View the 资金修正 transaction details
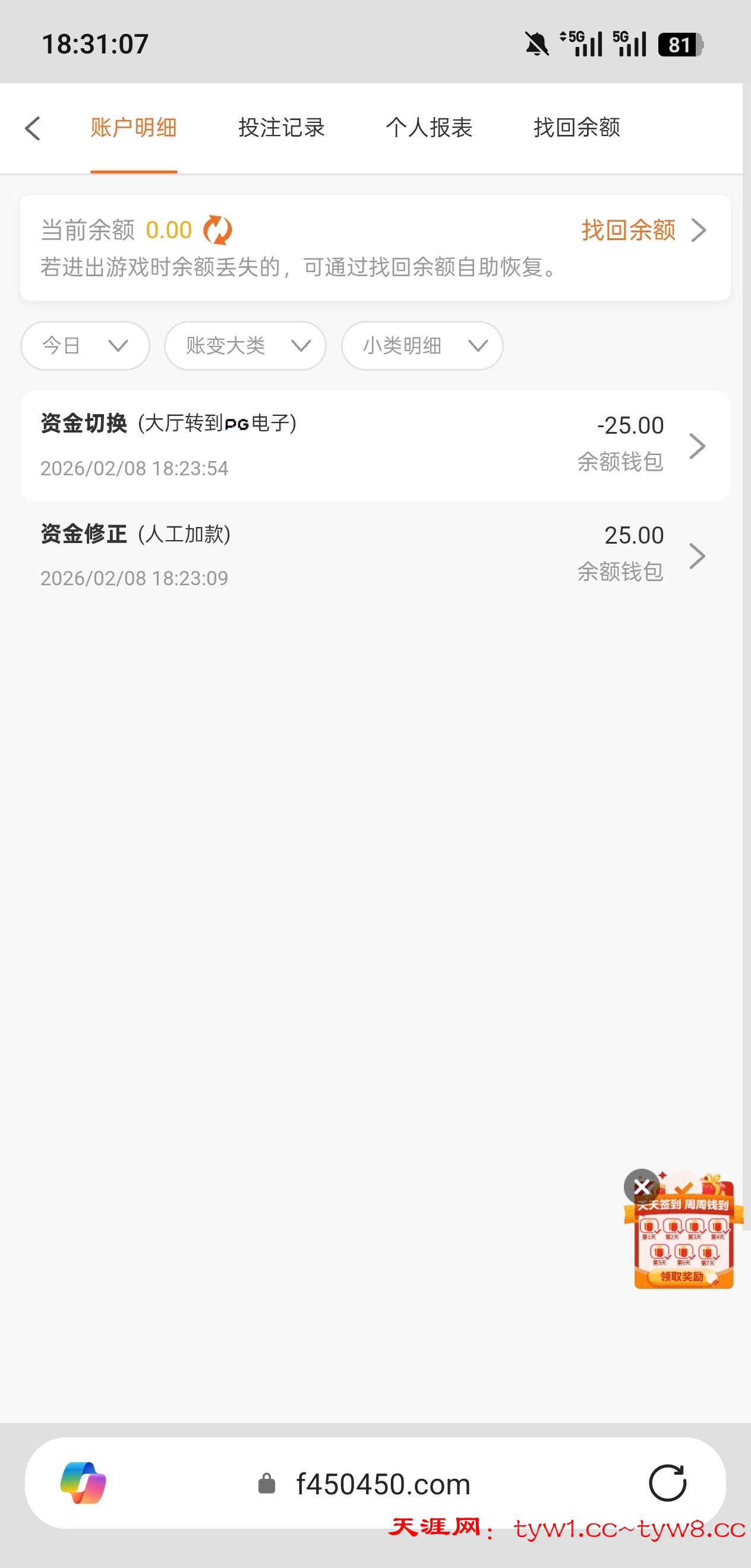Viewport: 751px width, 1568px height. (375, 556)
